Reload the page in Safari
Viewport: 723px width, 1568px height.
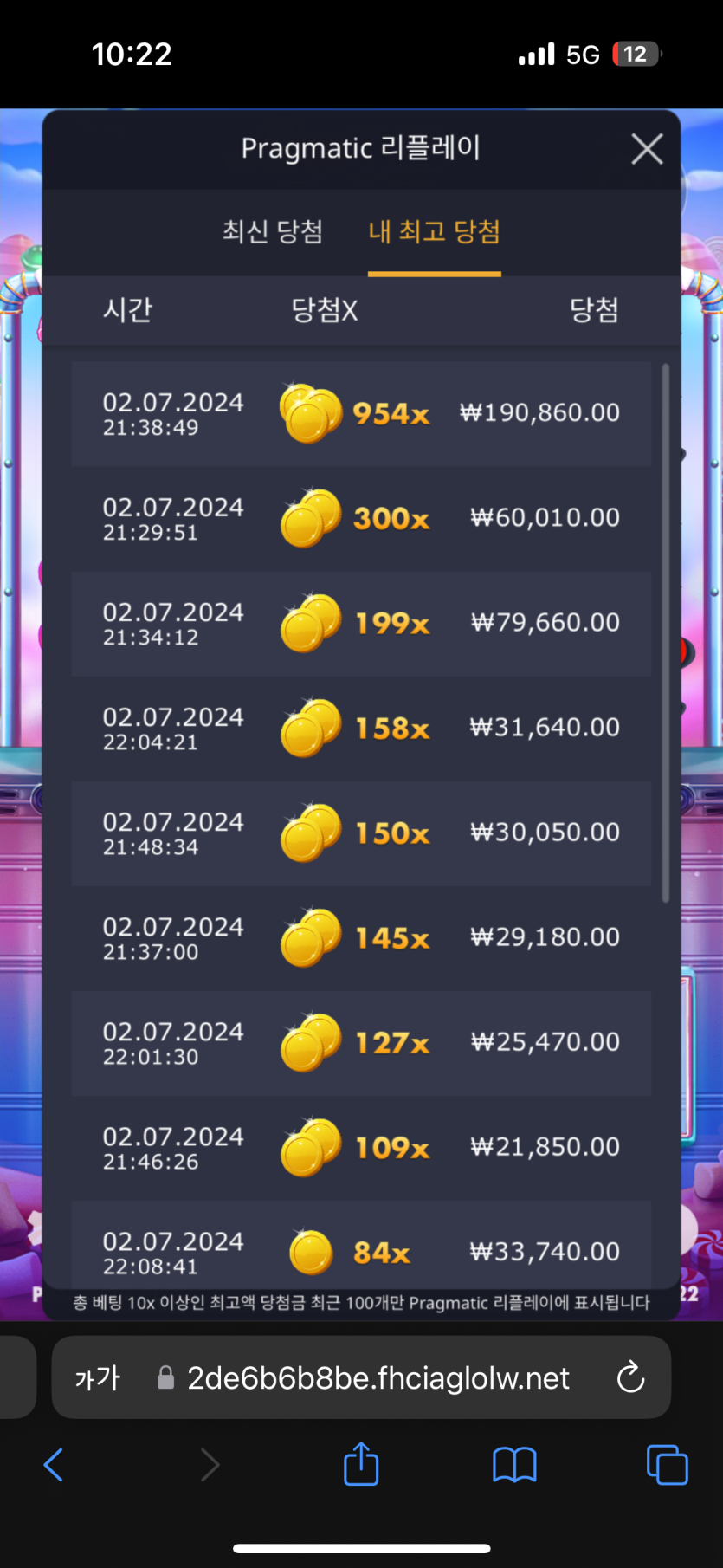(630, 1377)
